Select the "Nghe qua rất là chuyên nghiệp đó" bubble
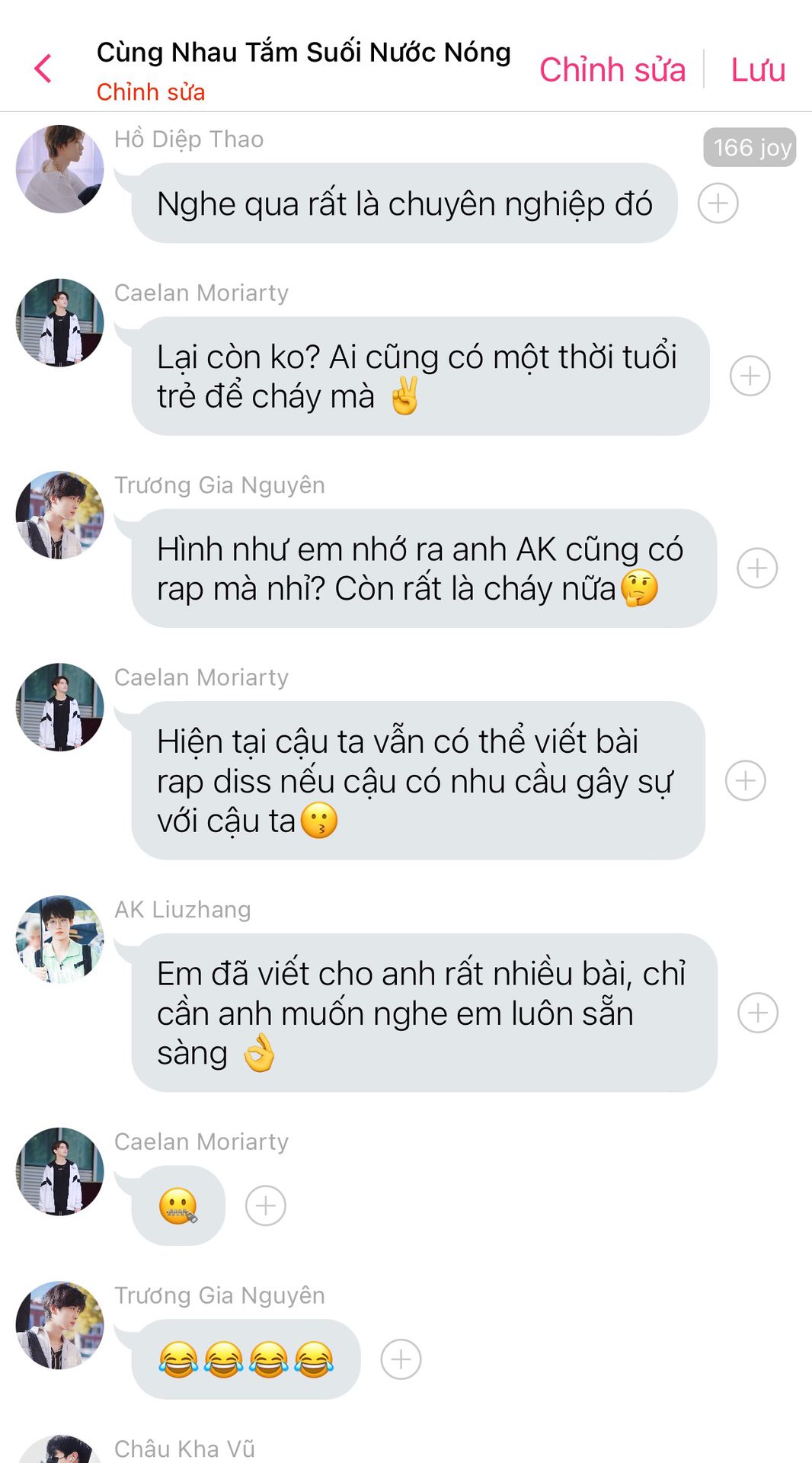The height and width of the screenshot is (1463, 812). click(404, 203)
